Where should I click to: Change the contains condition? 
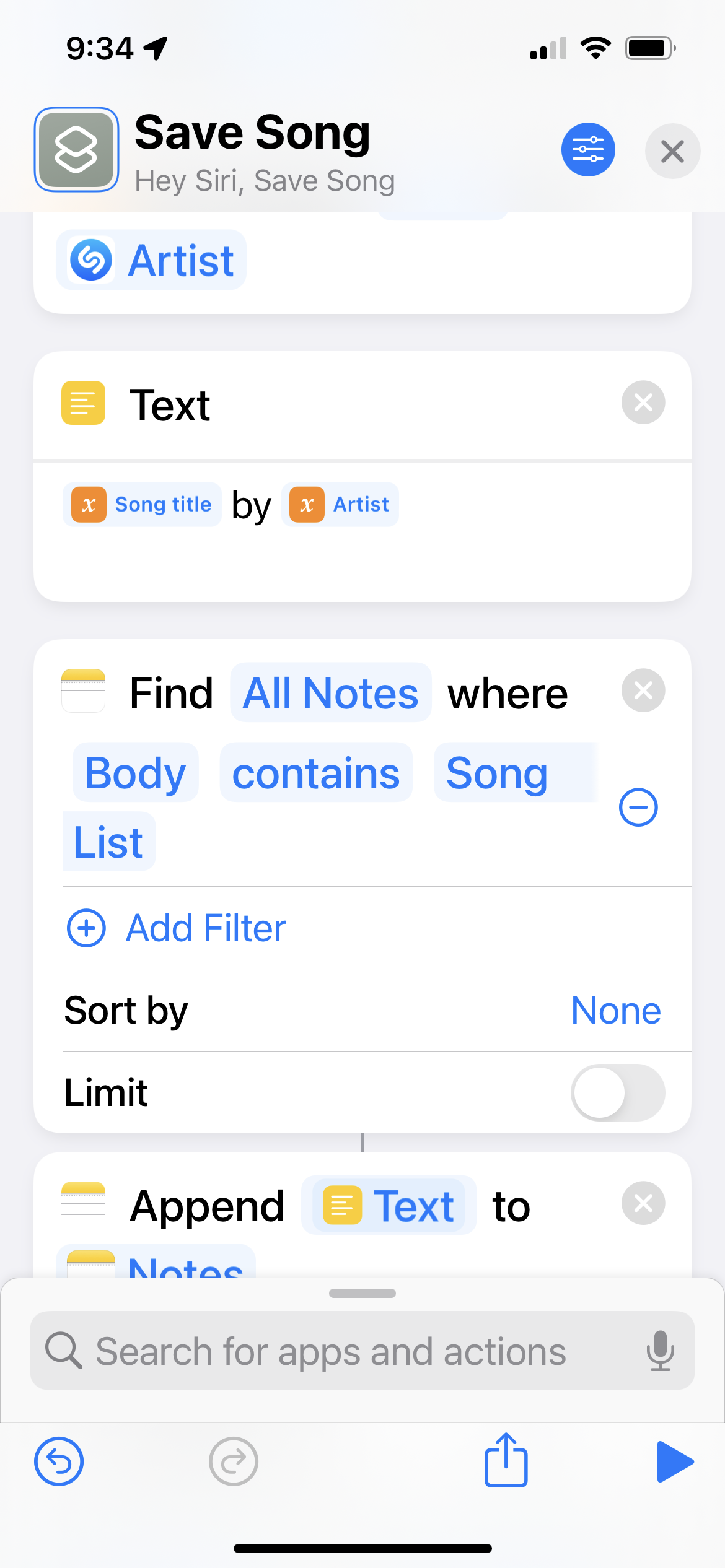click(316, 773)
